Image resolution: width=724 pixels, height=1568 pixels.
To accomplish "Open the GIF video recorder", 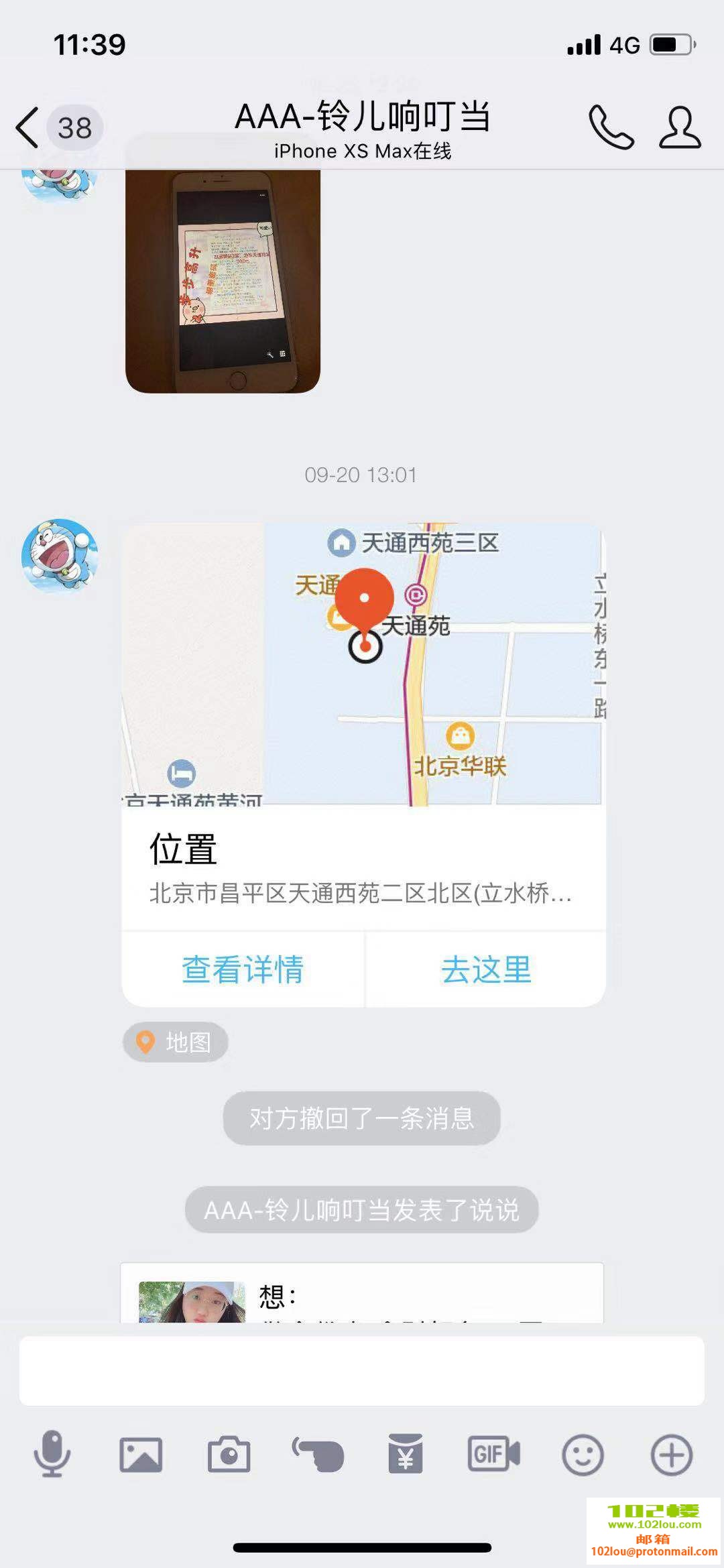I will click(493, 1454).
